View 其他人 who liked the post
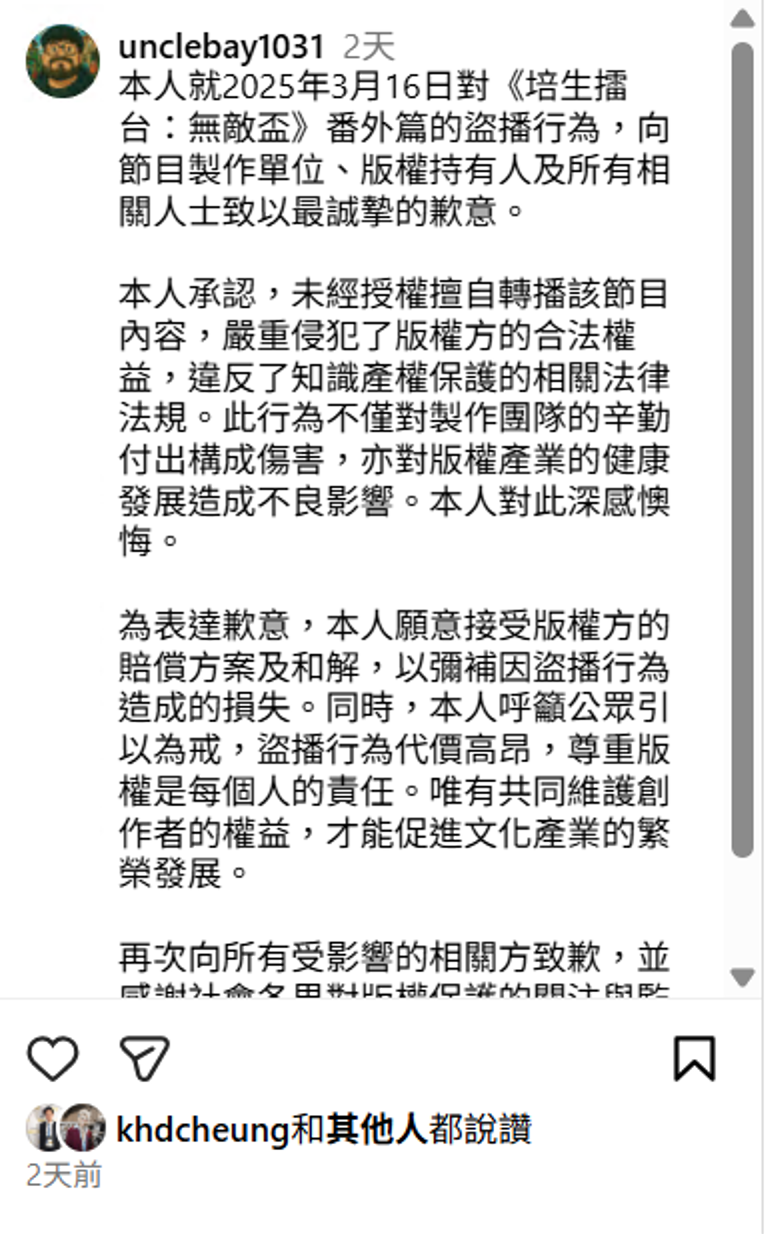Screen dimensions: 770x1234 pyautogui.click(x=376, y=1131)
